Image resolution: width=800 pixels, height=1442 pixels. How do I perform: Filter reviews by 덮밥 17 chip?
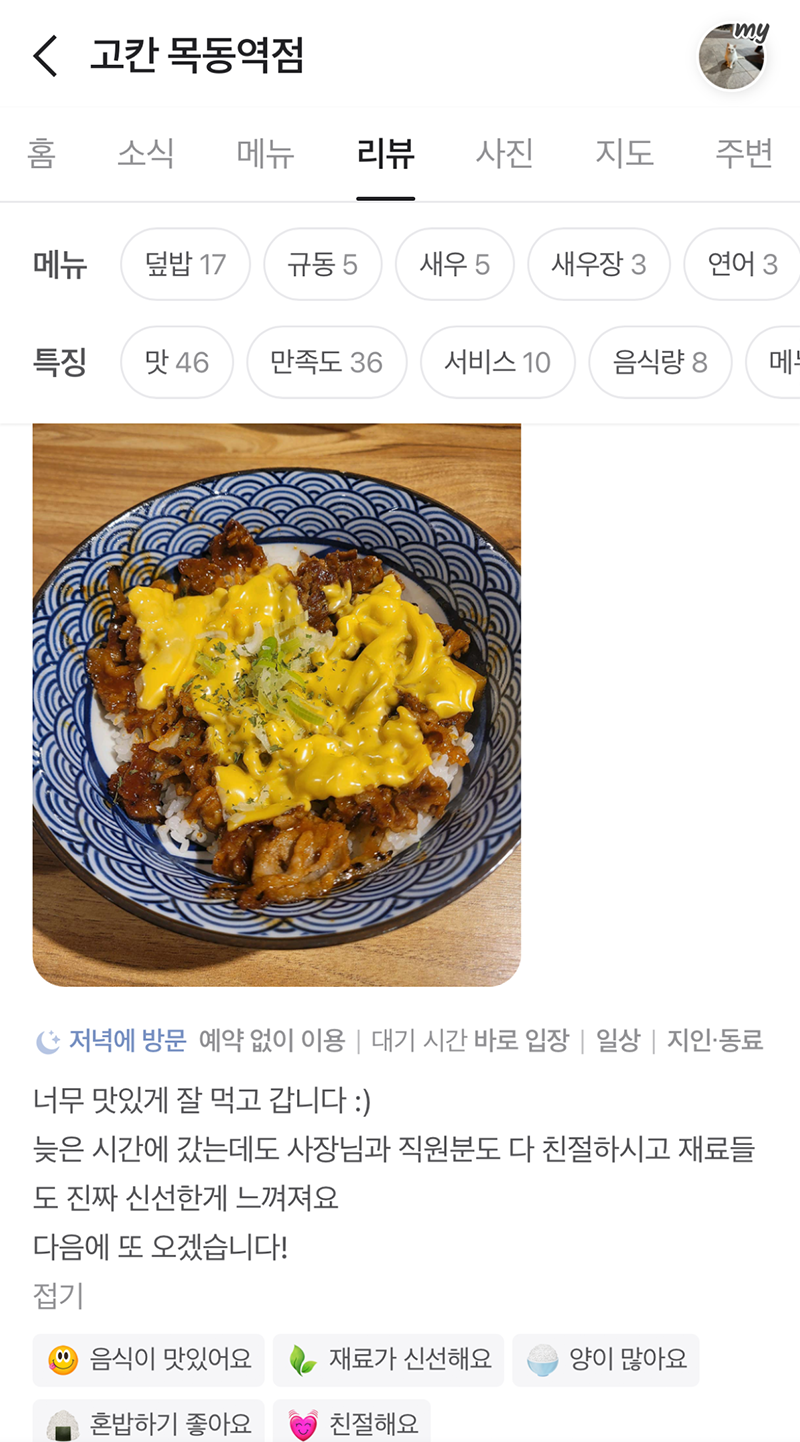pyautogui.click(x=185, y=264)
